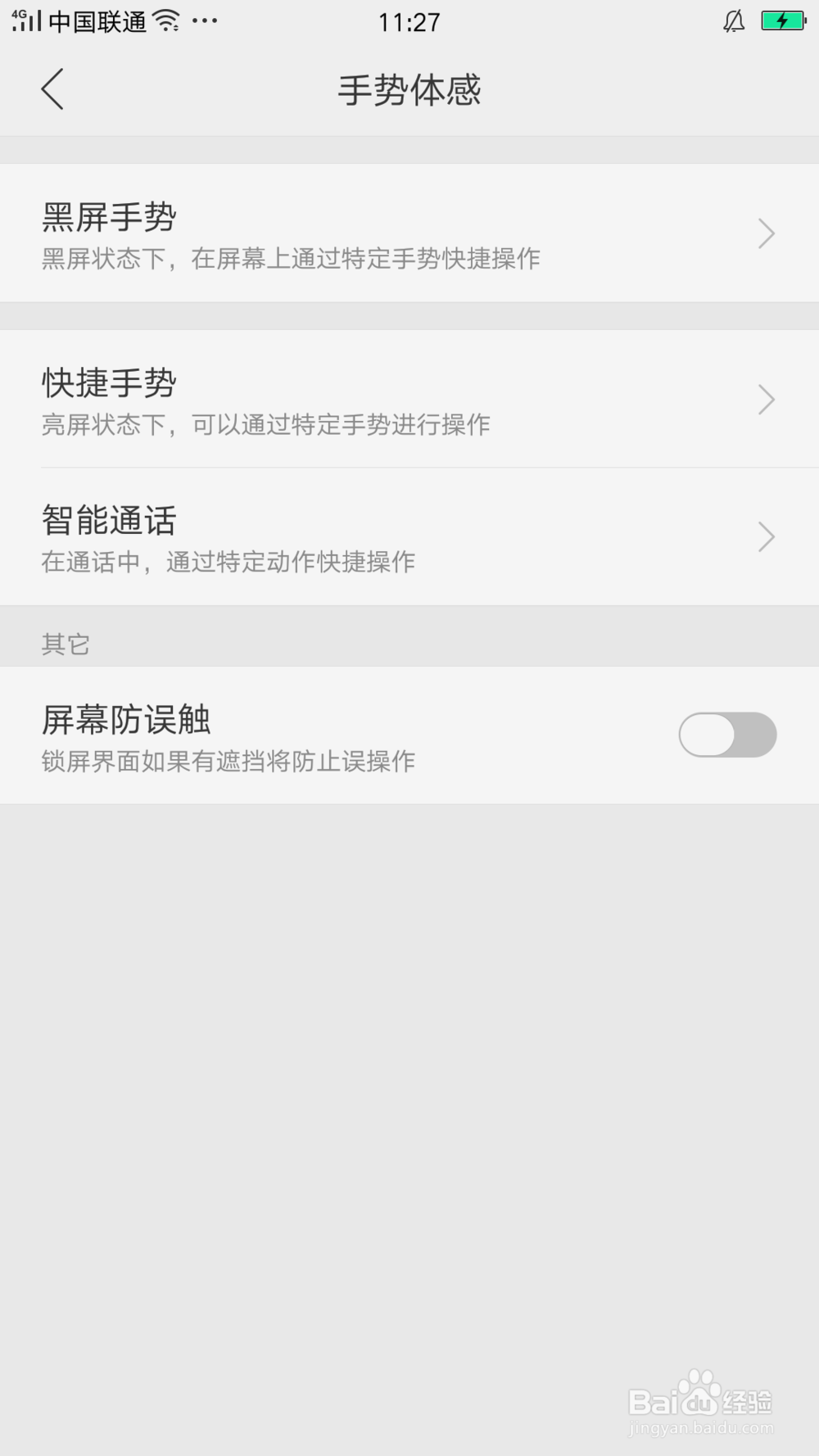Tap the Wi-Fi icon in status bar
The width and height of the screenshot is (819, 1456).
(x=168, y=20)
